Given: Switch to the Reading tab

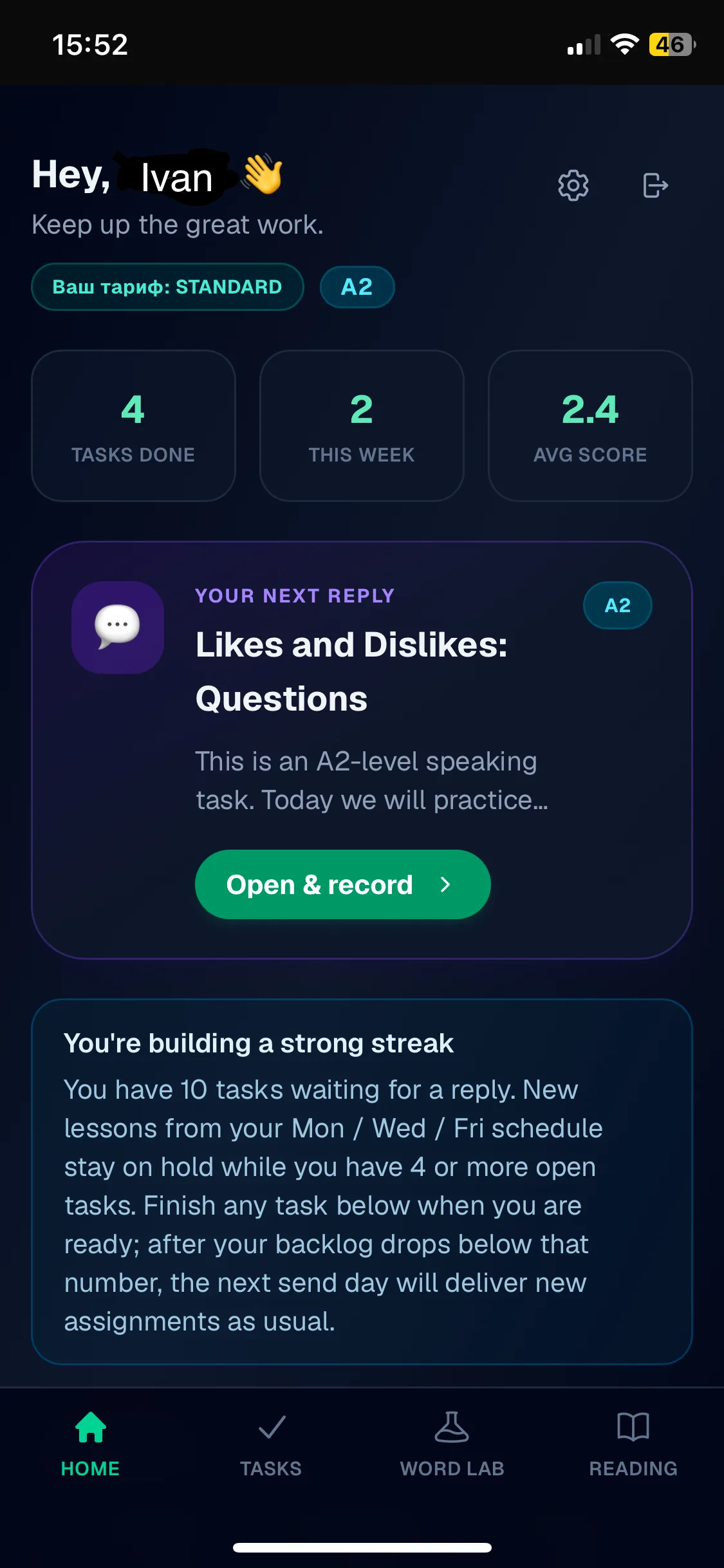Looking at the screenshot, I should [633, 1444].
